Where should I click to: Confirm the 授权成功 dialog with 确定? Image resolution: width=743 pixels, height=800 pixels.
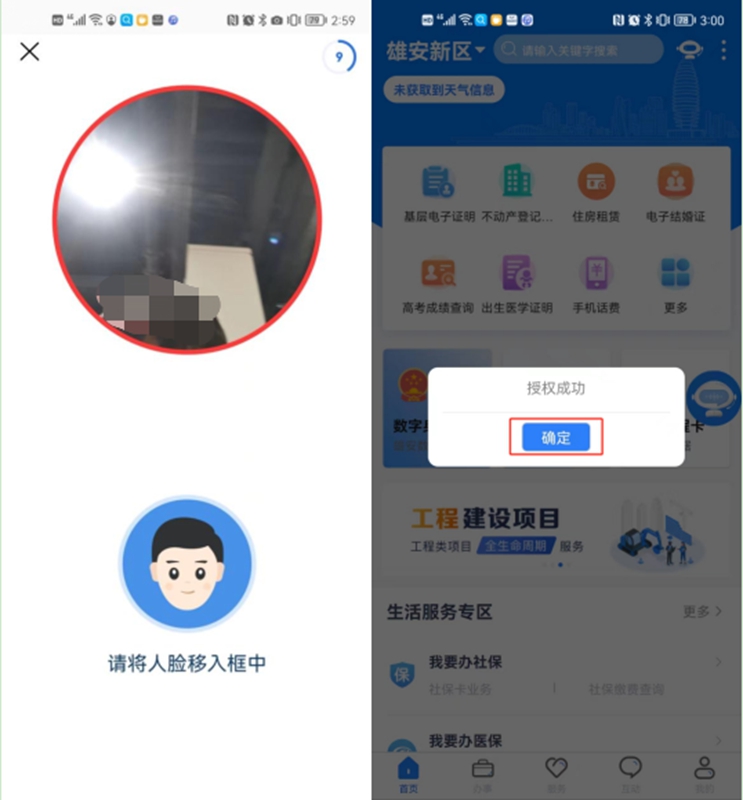point(556,438)
